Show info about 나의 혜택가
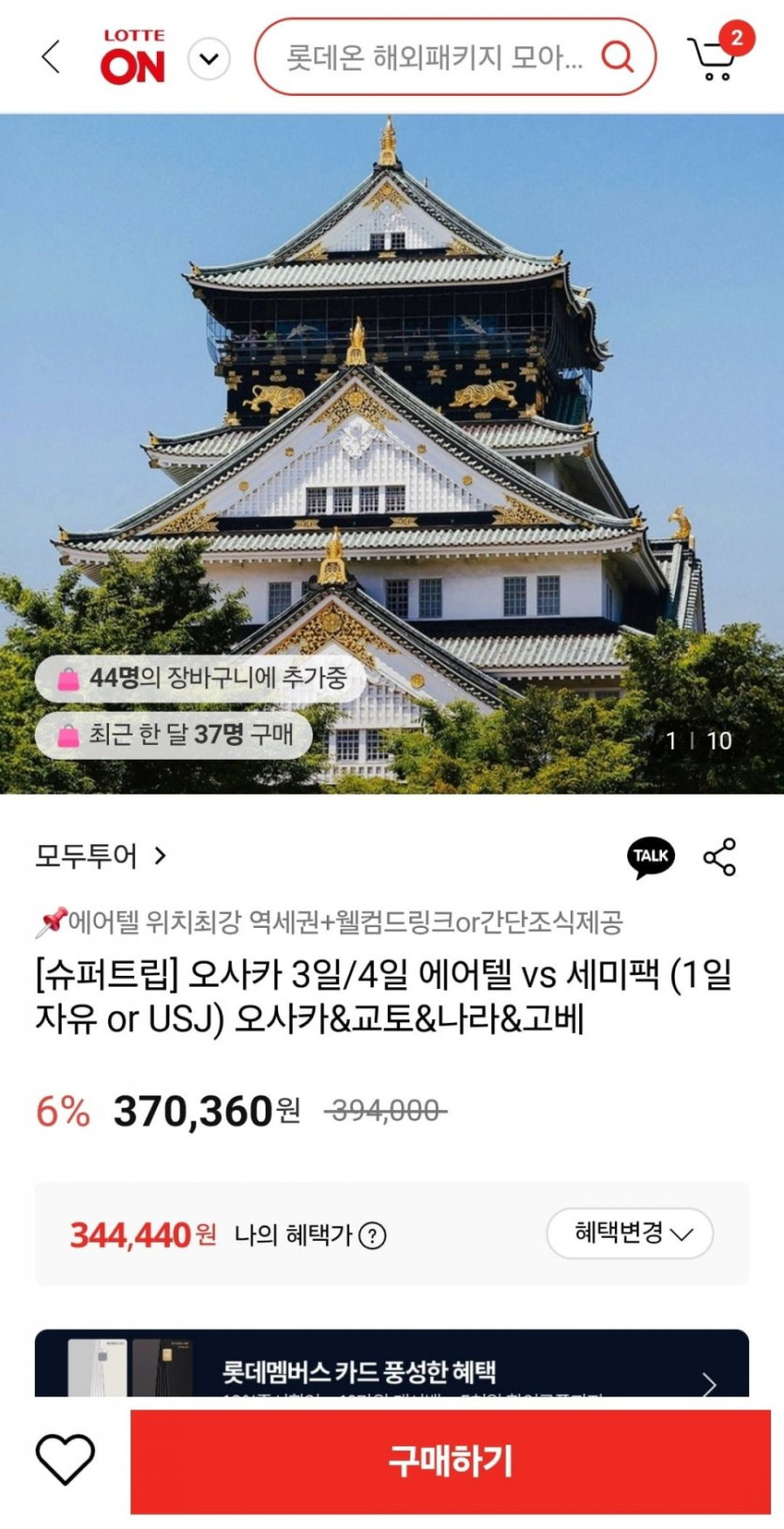The width and height of the screenshot is (784, 1529). (373, 1235)
